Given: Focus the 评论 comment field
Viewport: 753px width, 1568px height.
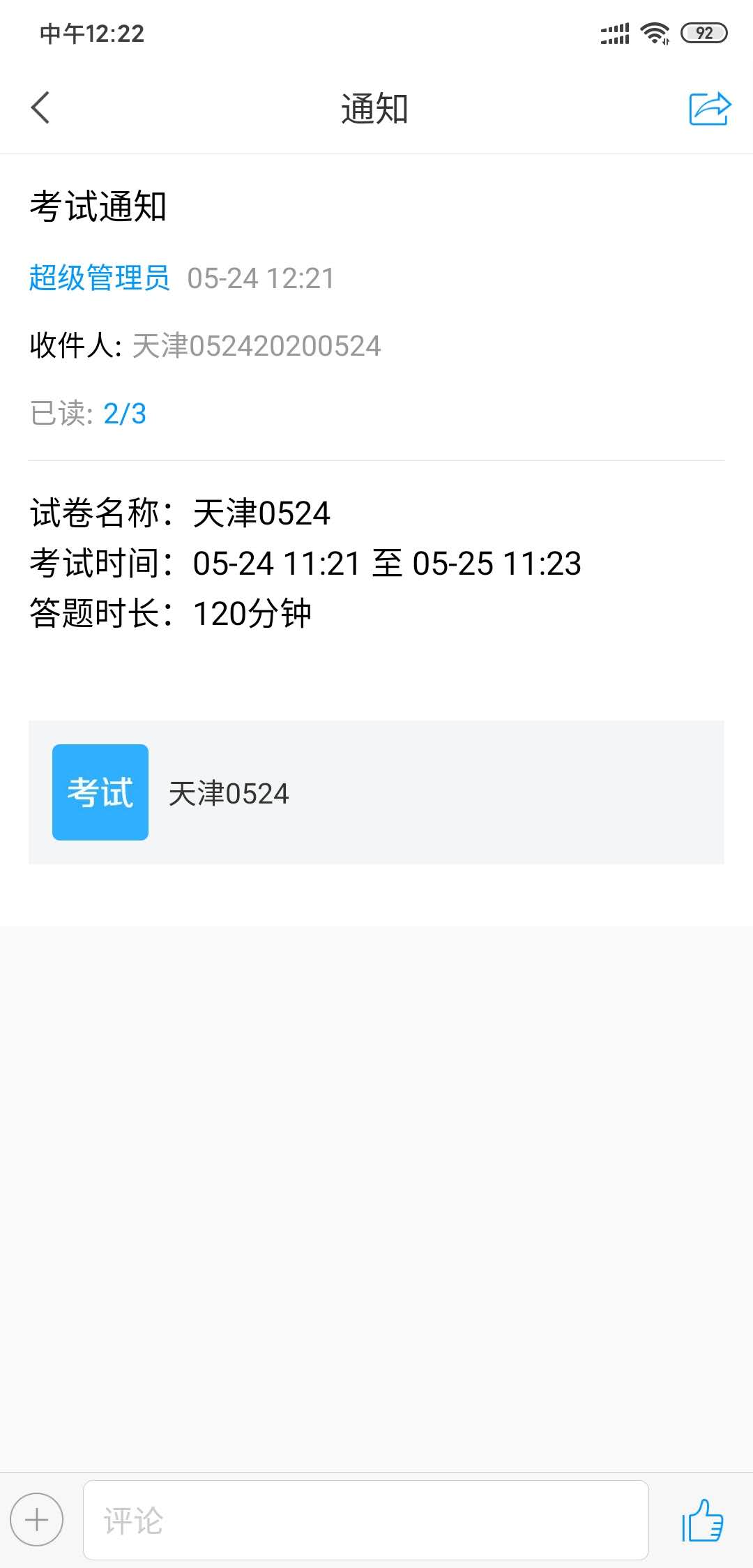Looking at the screenshot, I should pos(365,1520).
